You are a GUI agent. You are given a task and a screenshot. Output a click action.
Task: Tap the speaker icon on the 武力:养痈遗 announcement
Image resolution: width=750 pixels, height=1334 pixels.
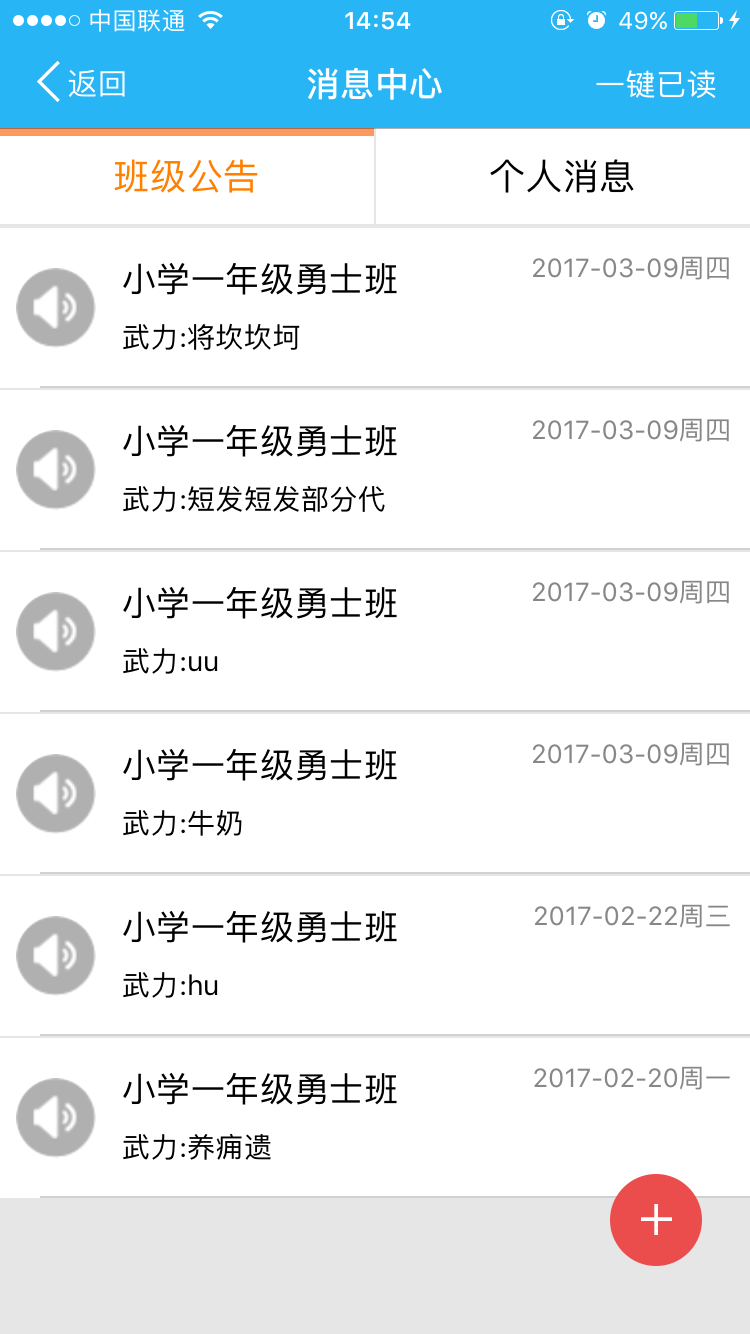coord(56,1117)
